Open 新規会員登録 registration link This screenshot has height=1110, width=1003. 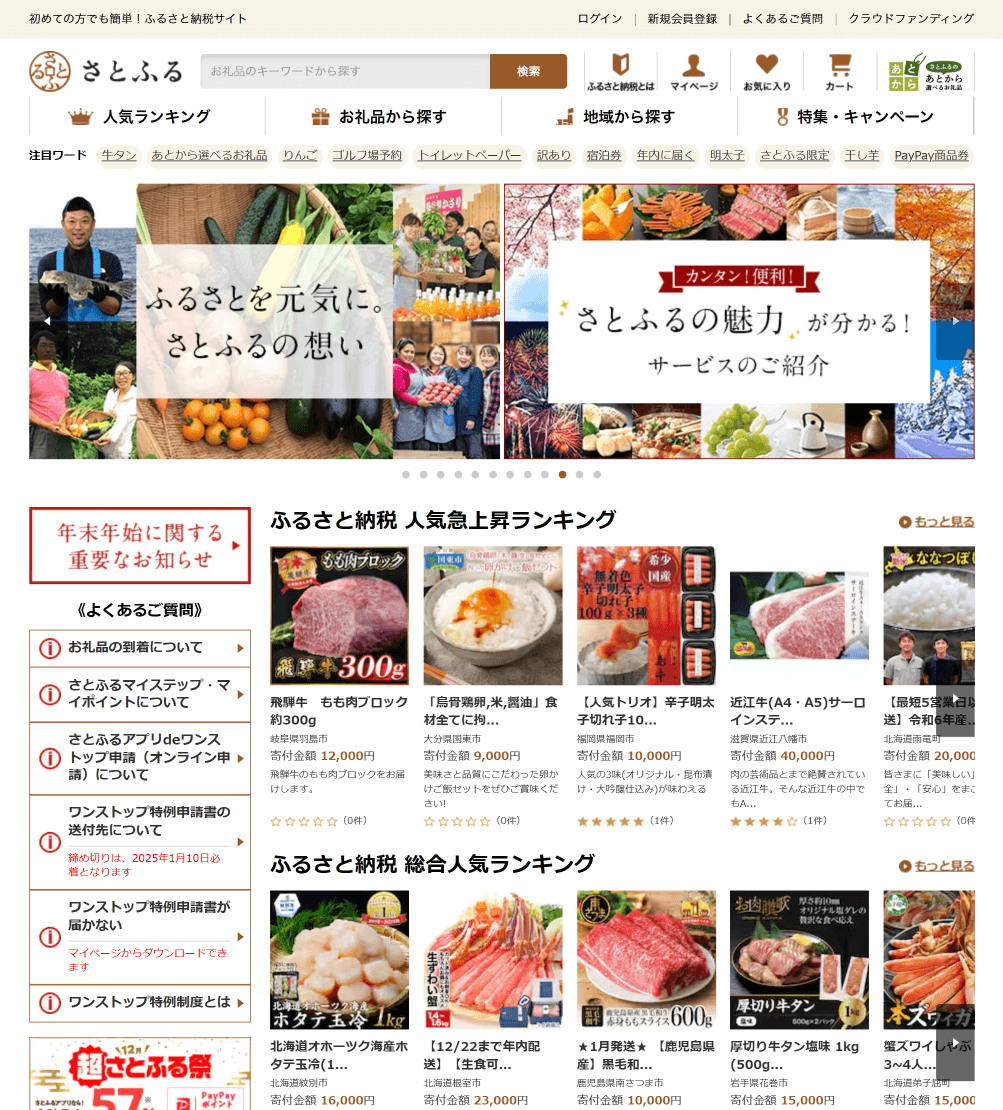682,19
